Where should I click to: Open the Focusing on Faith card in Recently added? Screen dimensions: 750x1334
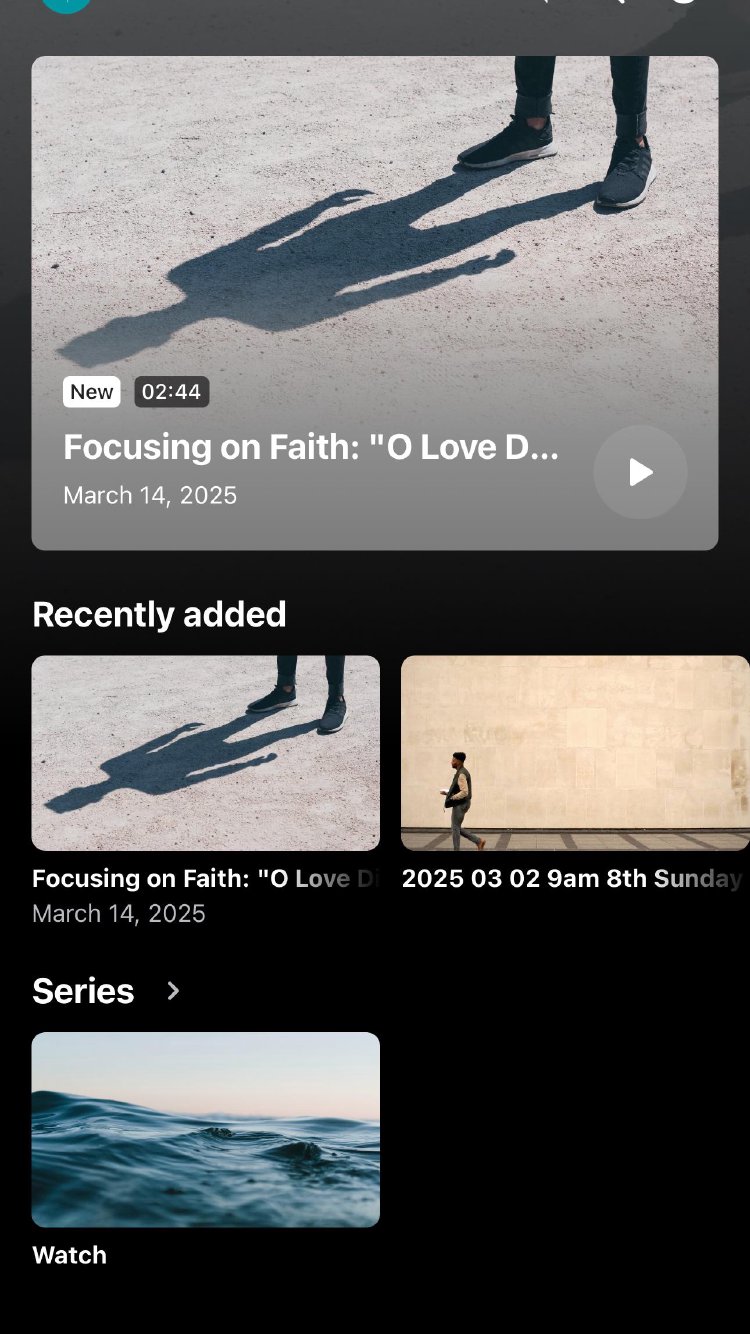click(205, 753)
